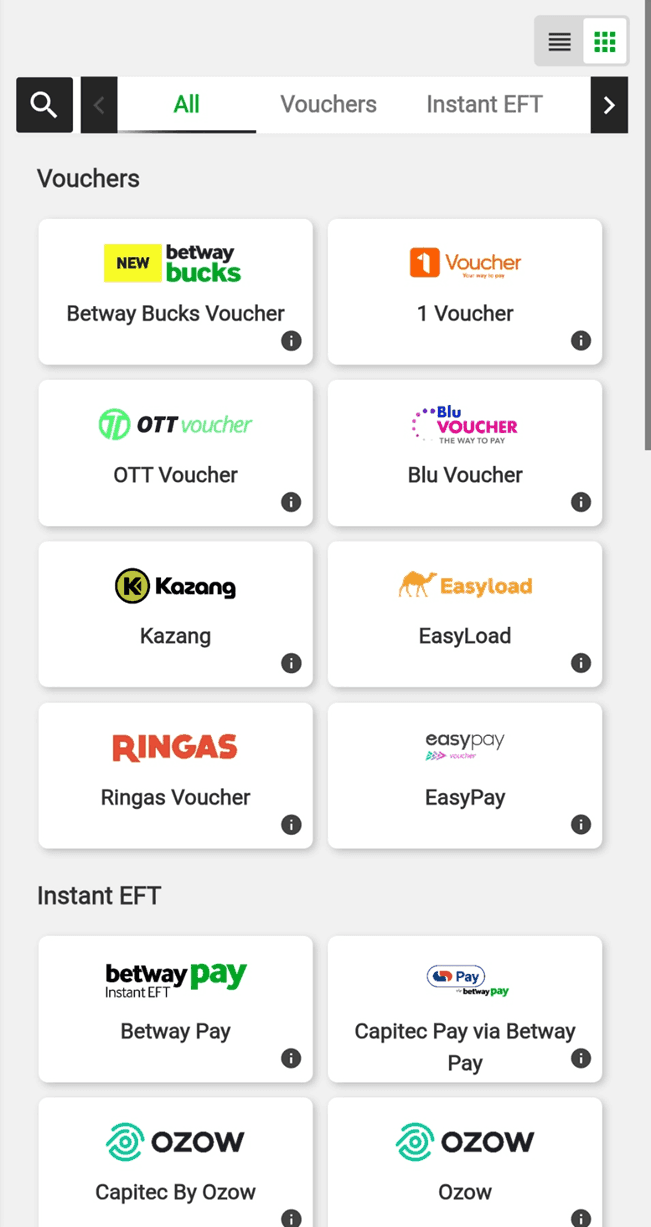The height and width of the screenshot is (1227, 651).
Task: Open OTT Voucher deposit option
Action: [175, 452]
